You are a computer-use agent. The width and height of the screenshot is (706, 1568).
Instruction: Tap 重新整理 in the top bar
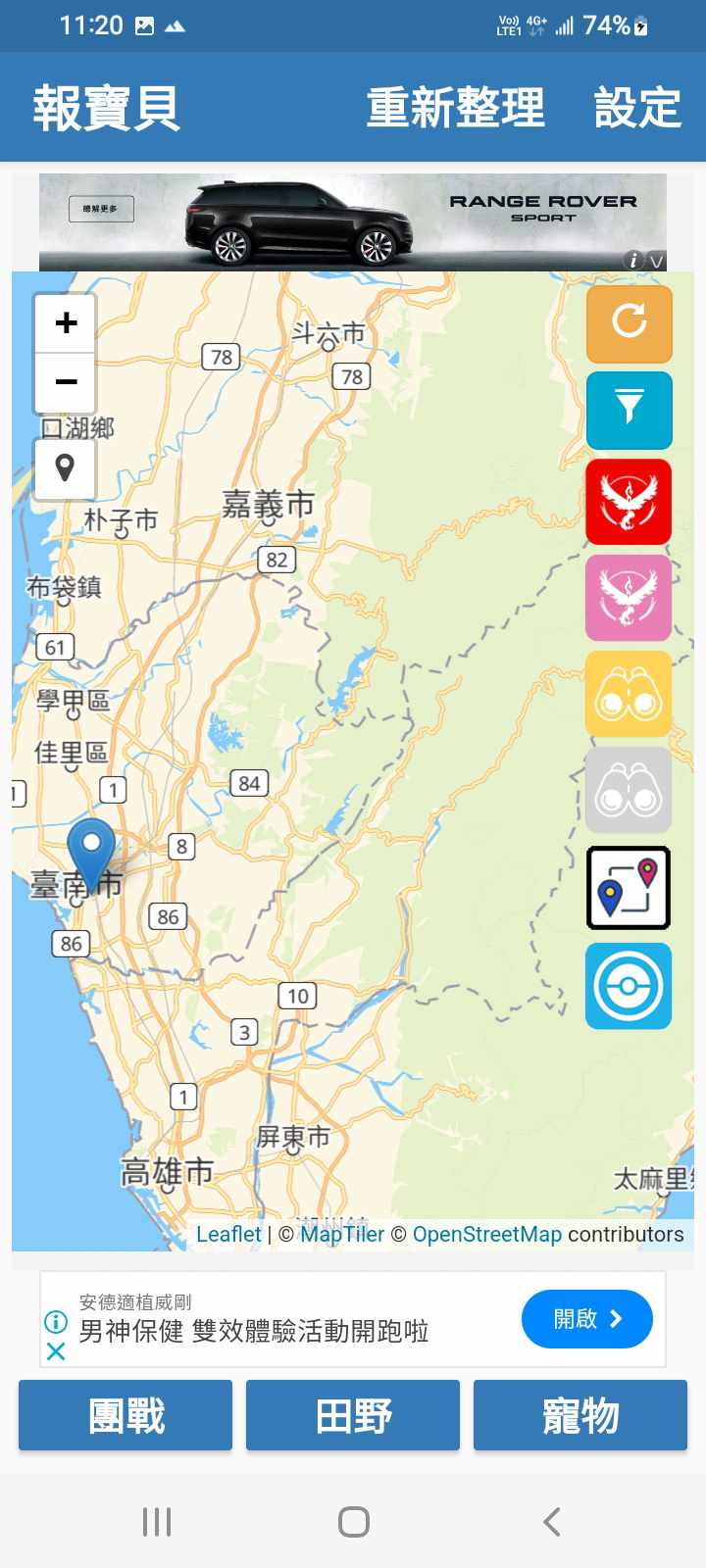coord(455,108)
